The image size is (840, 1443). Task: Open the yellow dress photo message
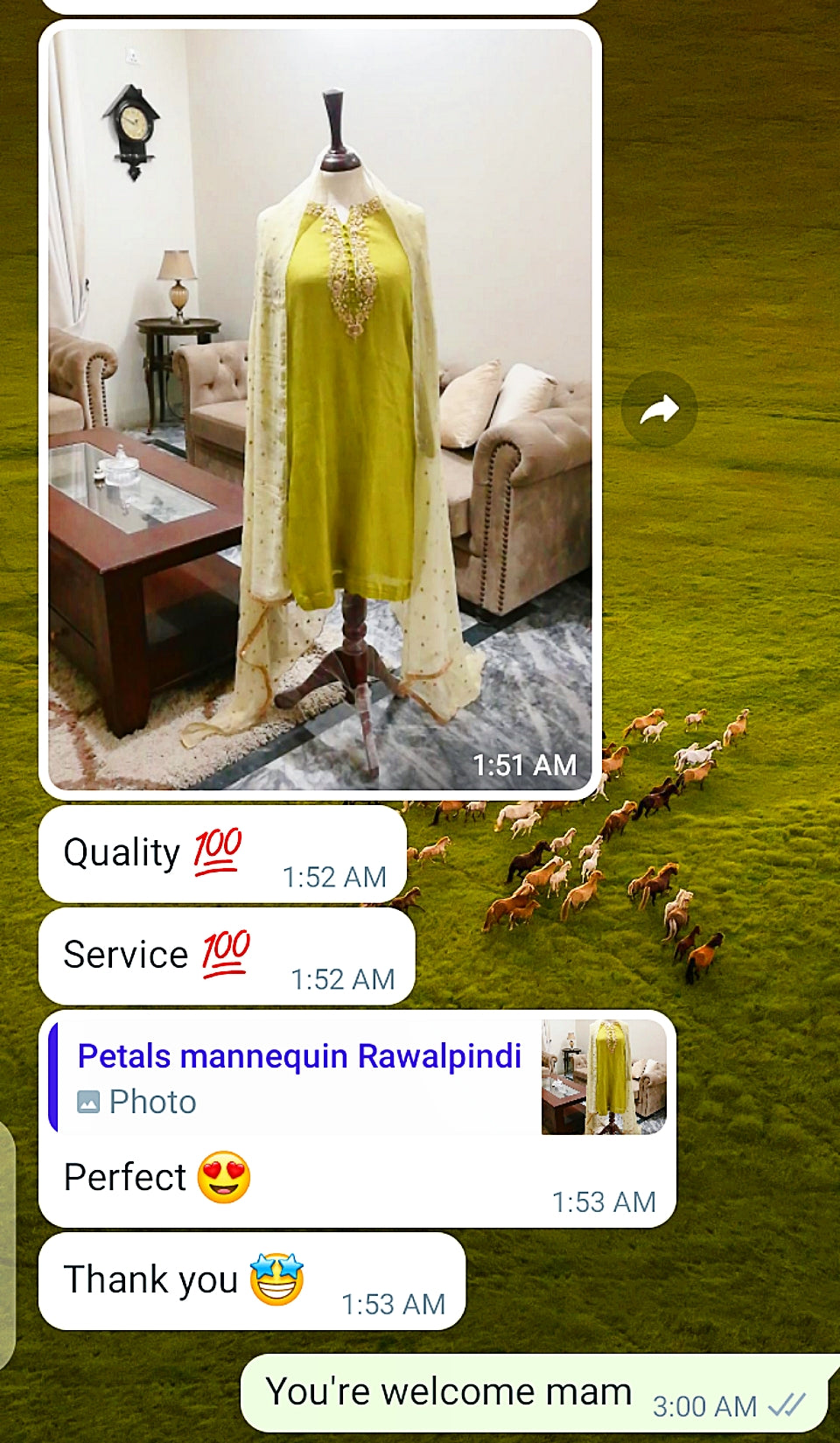(320, 409)
